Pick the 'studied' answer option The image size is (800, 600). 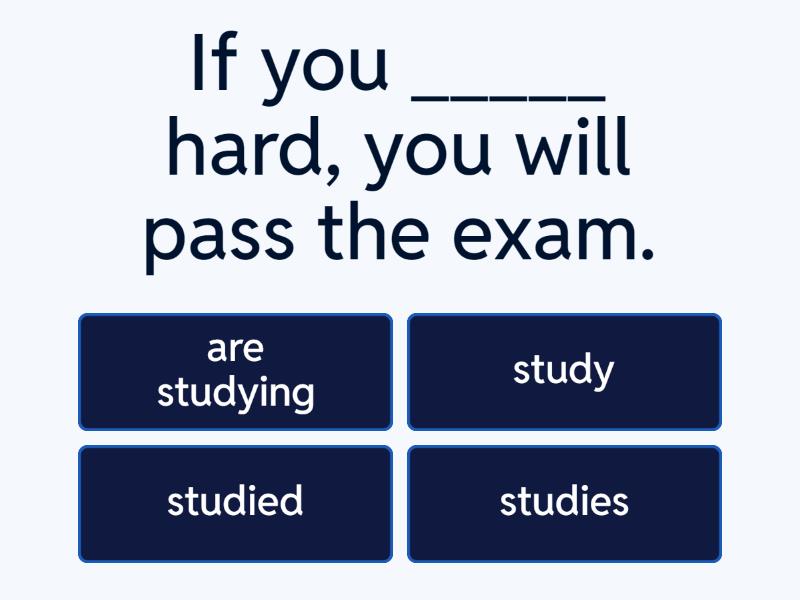(235, 503)
